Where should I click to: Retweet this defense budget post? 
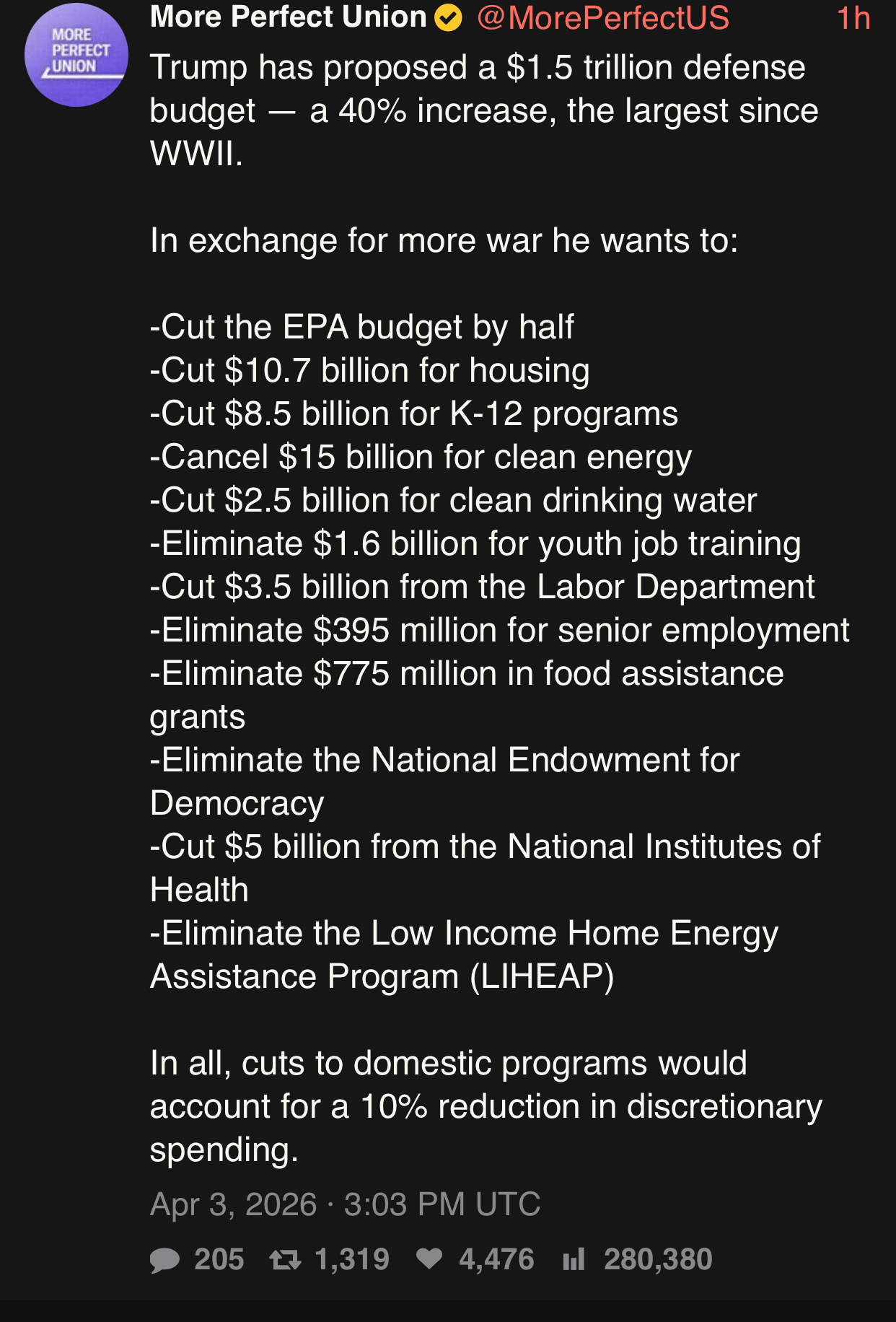[285, 1260]
